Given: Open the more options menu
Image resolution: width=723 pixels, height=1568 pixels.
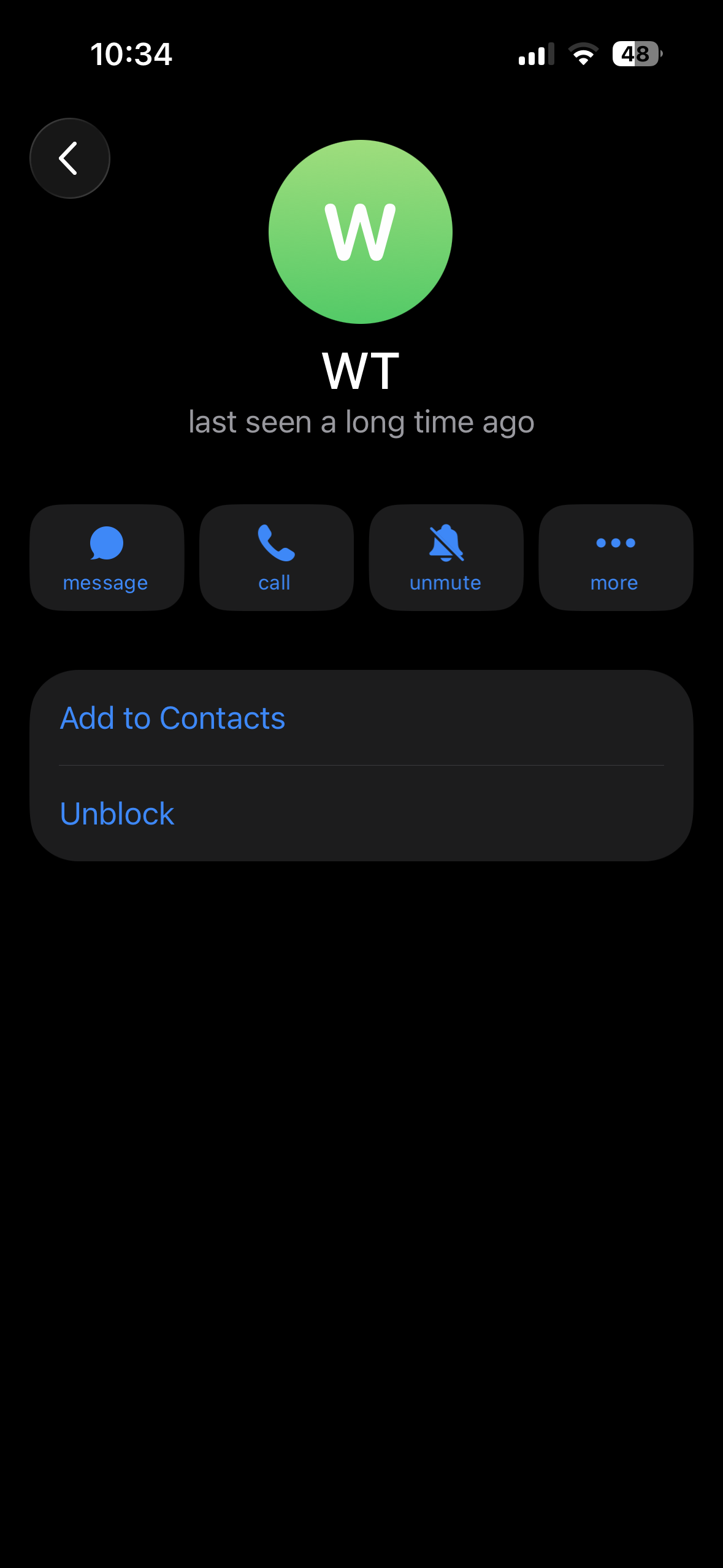Looking at the screenshot, I should coord(615,558).
